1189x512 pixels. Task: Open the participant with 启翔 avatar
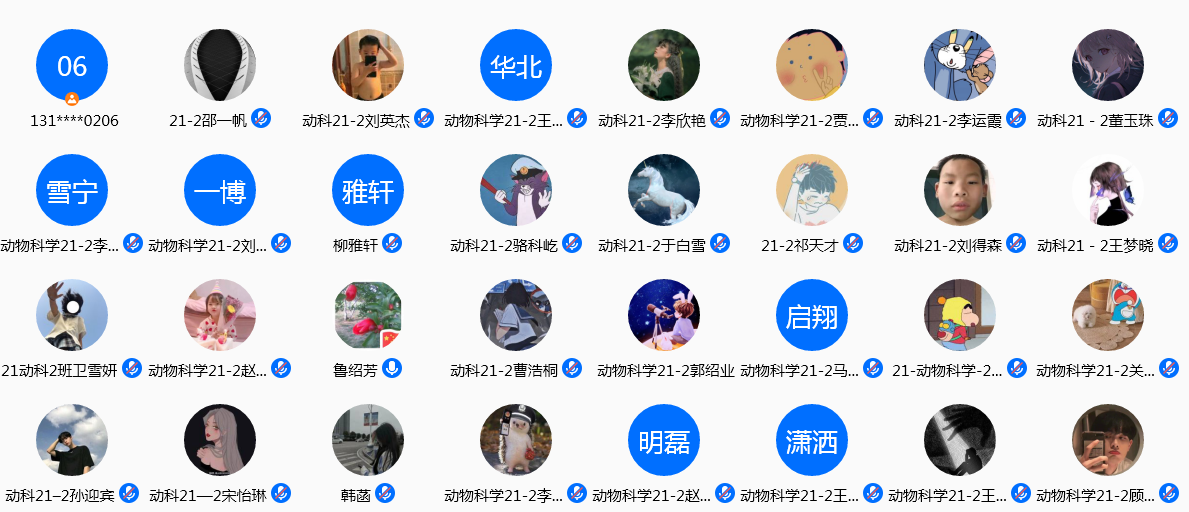tap(812, 315)
